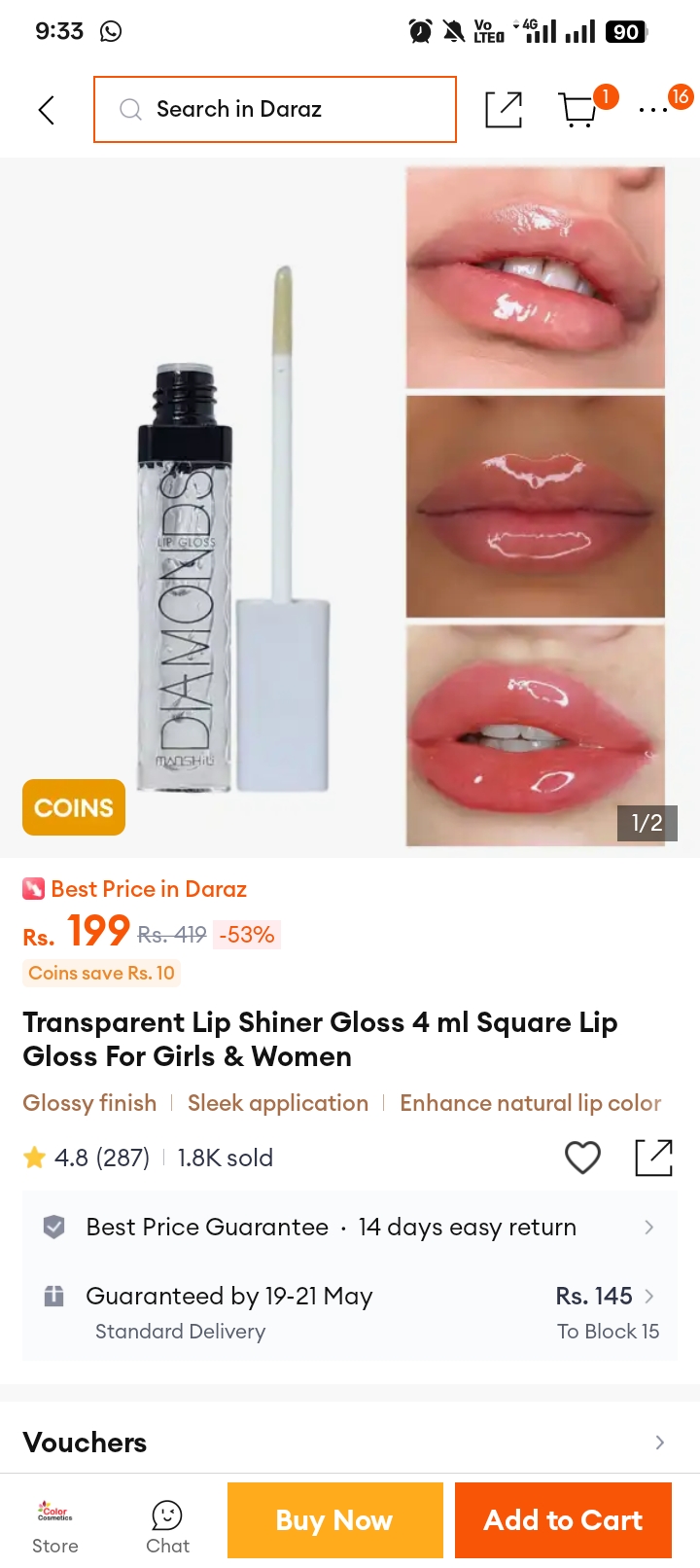The width and height of the screenshot is (700, 1568).
Task: Add to Cart
Action: 563,1519
